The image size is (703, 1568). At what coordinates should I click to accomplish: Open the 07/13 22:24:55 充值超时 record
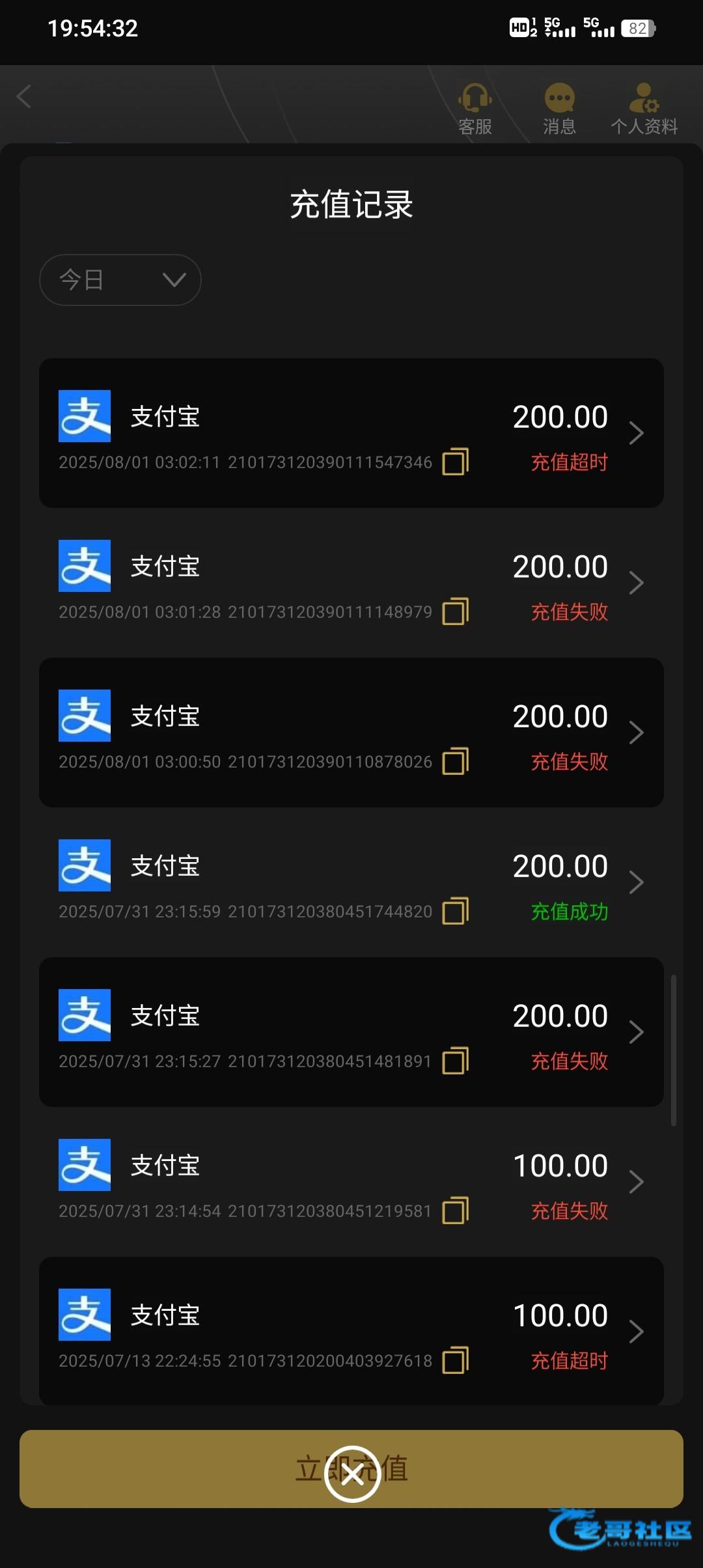[351, 1331]
